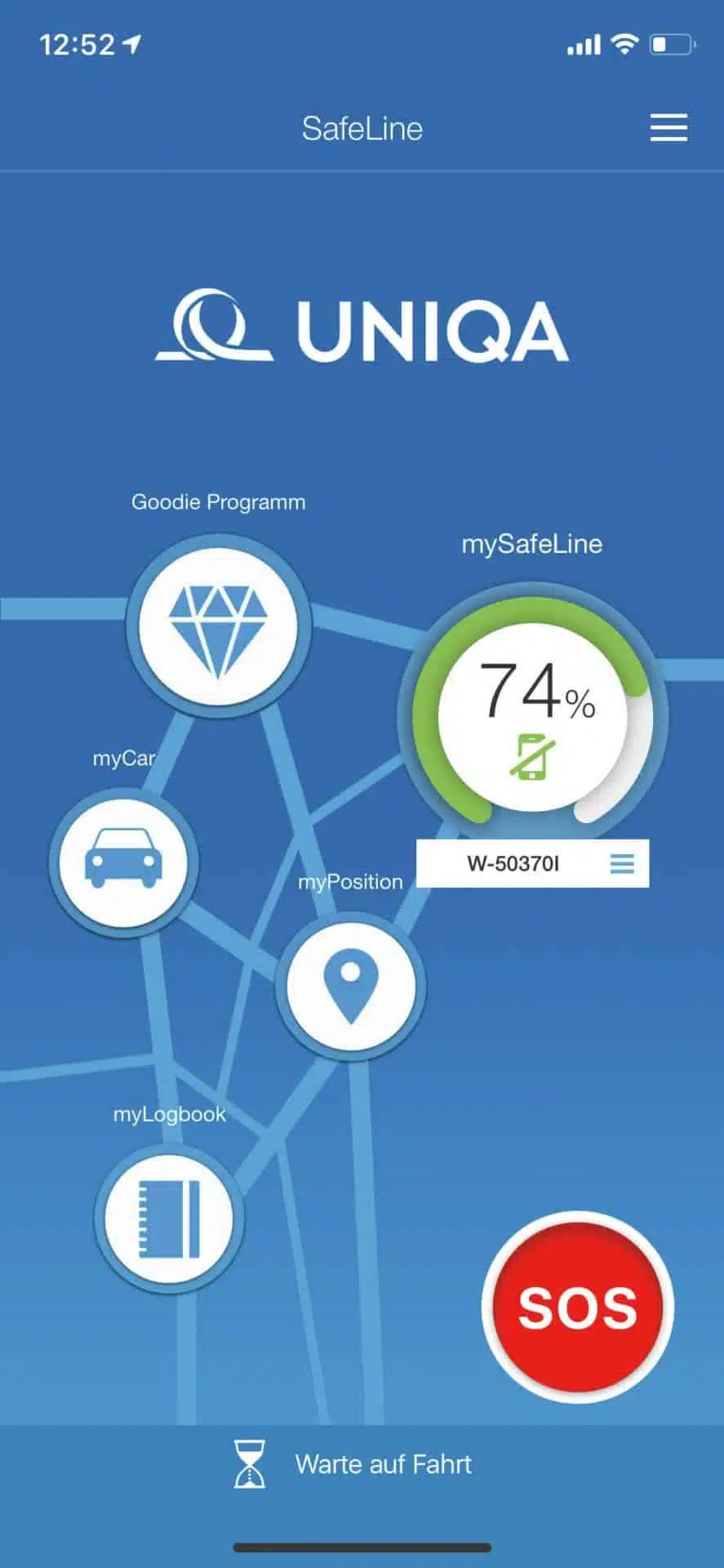Tap the red SOS button
This screenshot has height=1568, width=724.
[x=578, y=1307]
